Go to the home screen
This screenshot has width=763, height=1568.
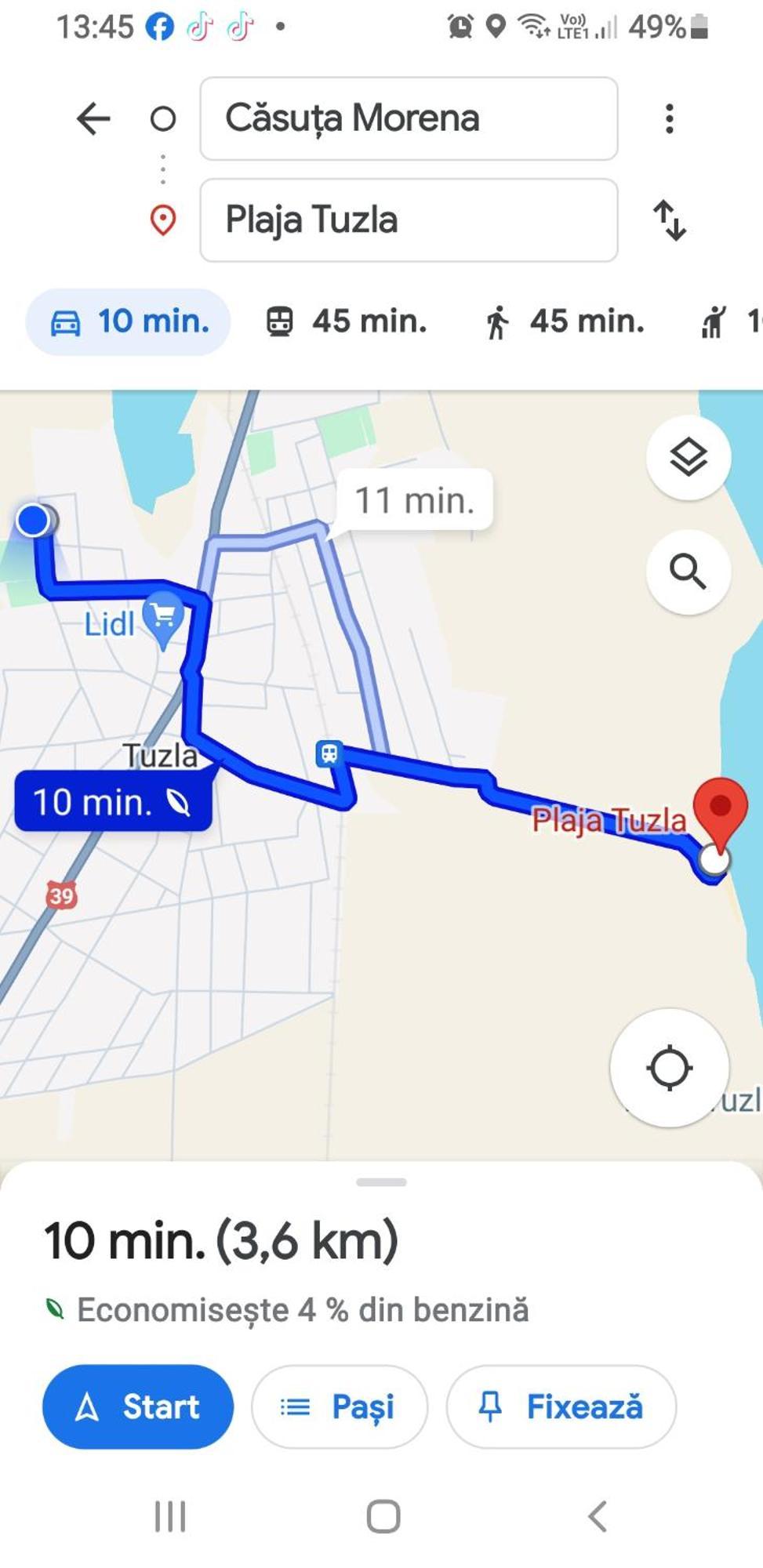[383, 1516]
